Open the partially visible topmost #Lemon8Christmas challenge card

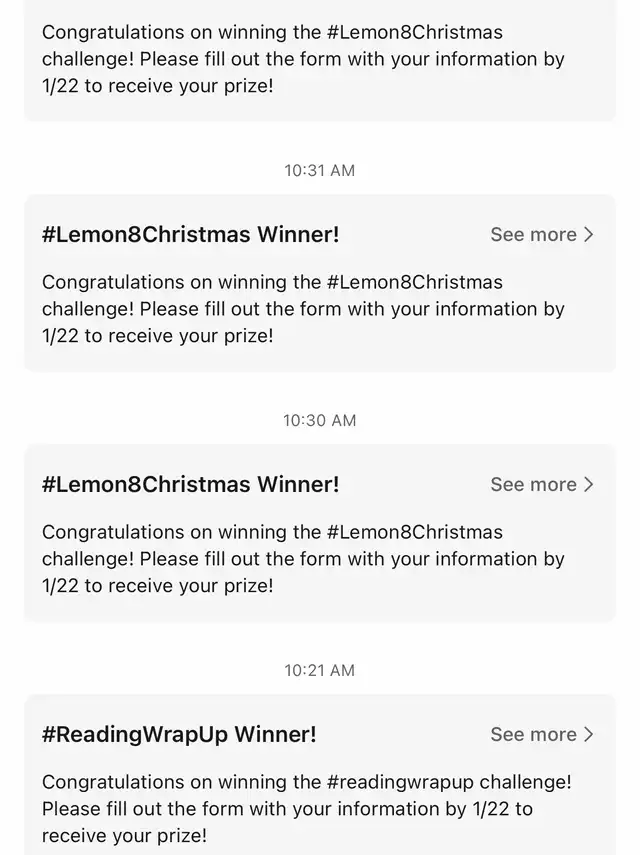tap(320, 60)
